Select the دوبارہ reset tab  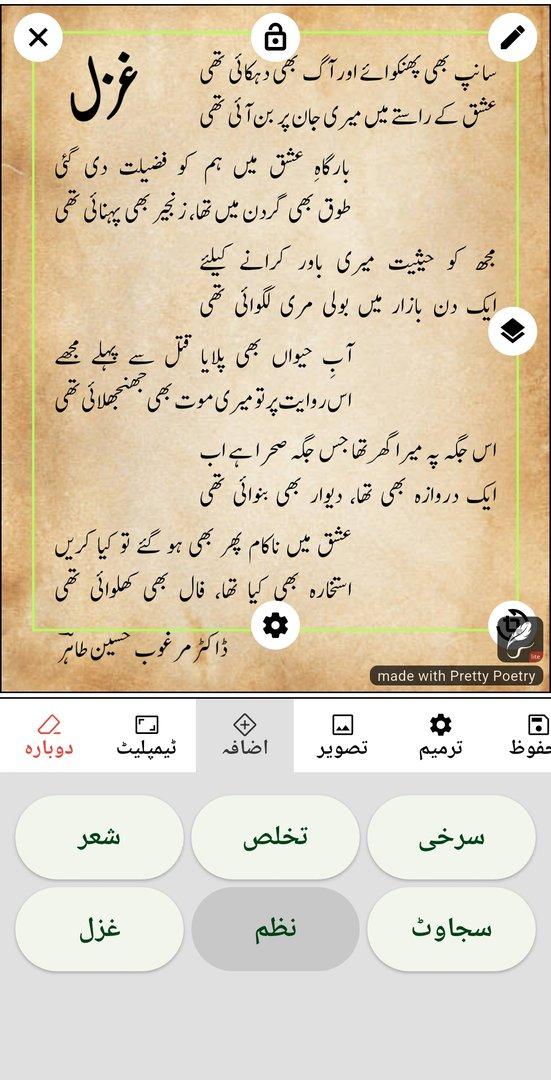49,736
